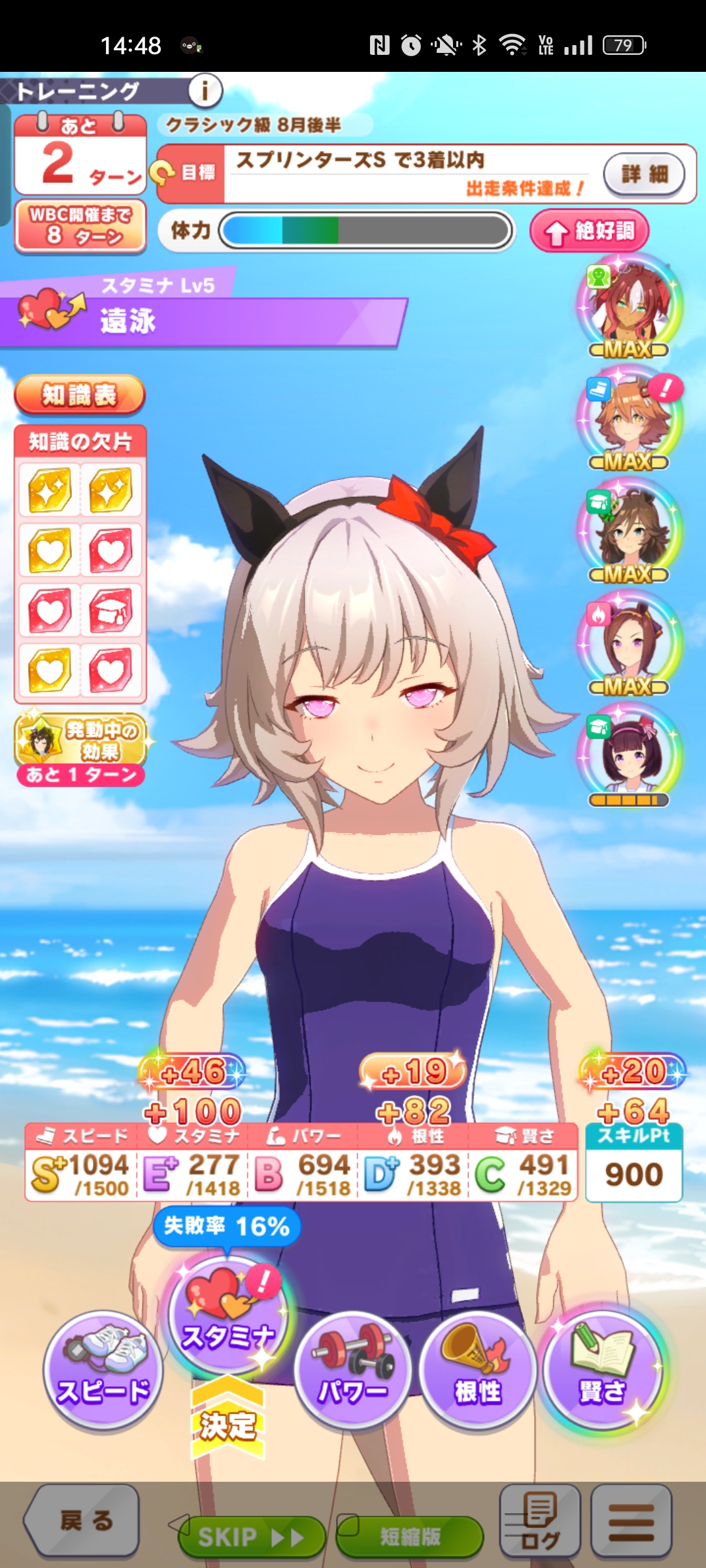Image resolution: width=706 pixels, height=1568 pixels.
Task: Open the training info icon
Action: (x=205, y=91)
